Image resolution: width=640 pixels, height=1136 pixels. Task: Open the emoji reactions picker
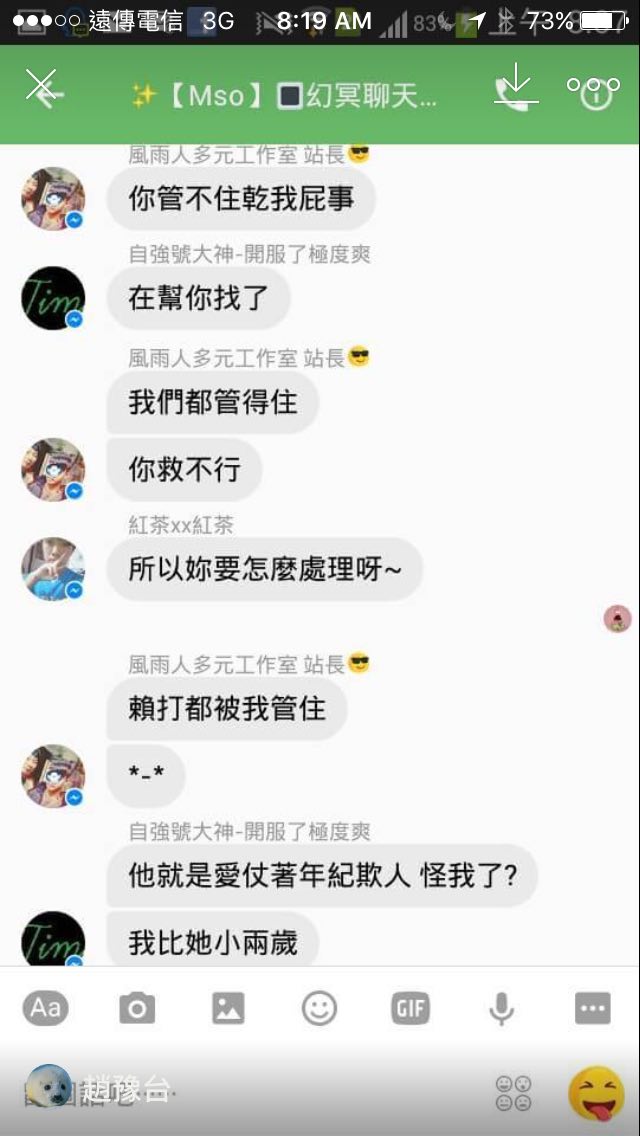tap(513, 1093)
